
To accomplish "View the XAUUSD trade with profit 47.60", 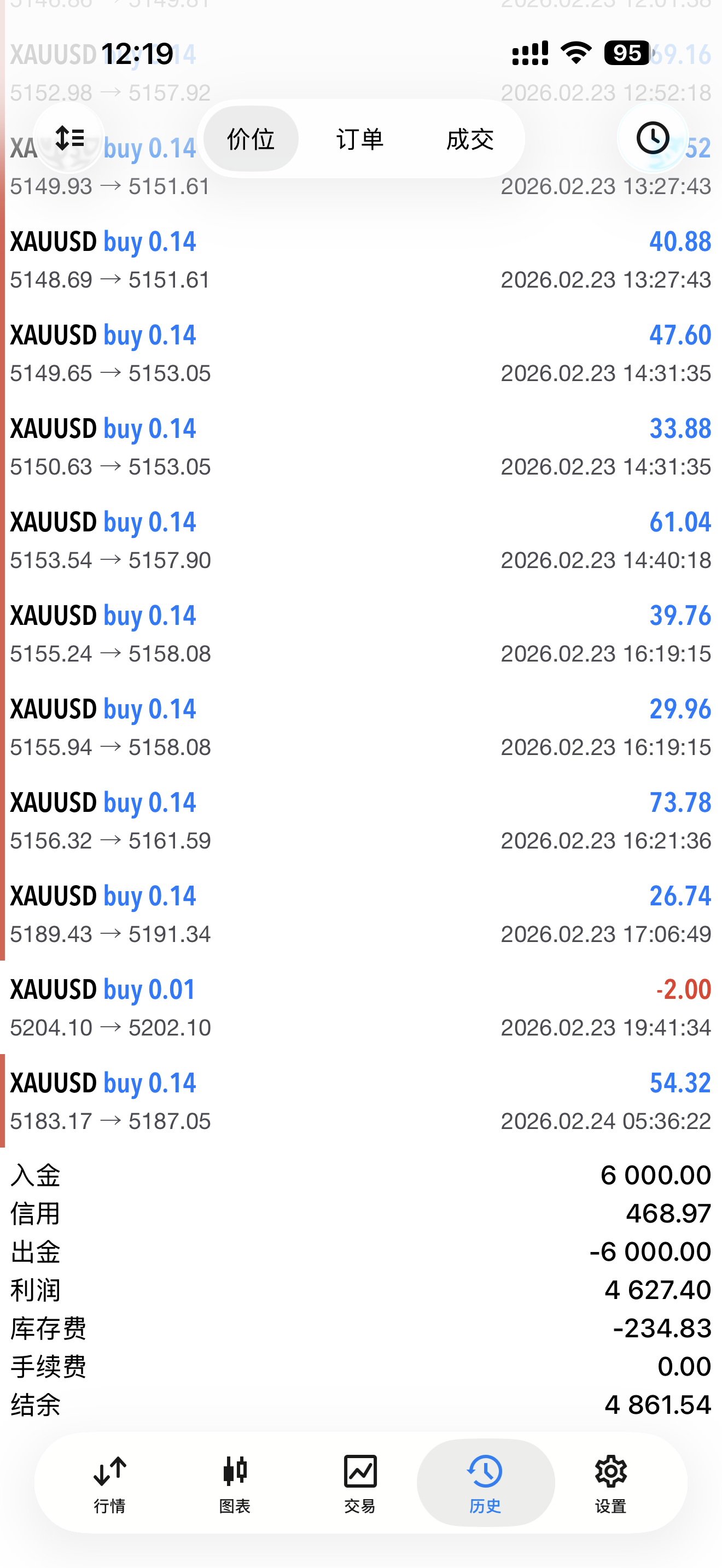I will [x=360, y=354].
